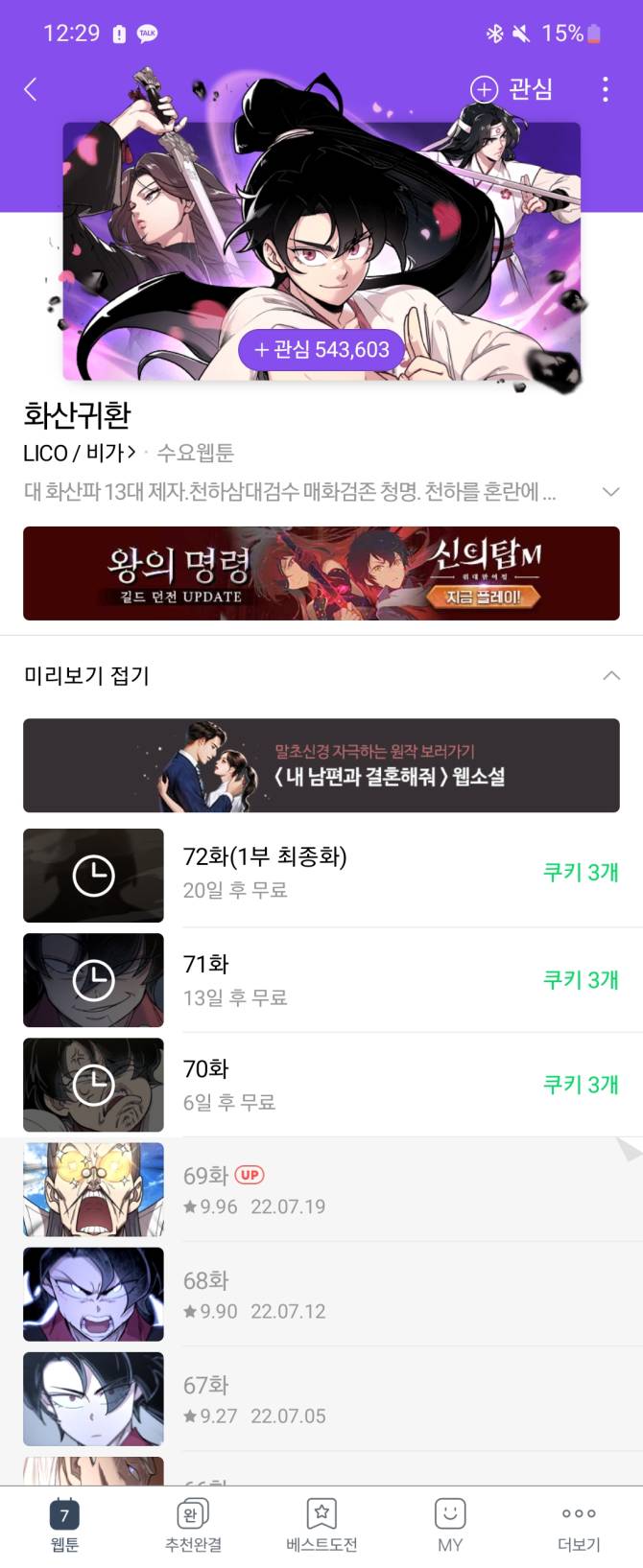Open the 신의탑M 왕의 명령 ad banner
Viewport: 643px width, 1568px height.
click(x=321, y=573)
